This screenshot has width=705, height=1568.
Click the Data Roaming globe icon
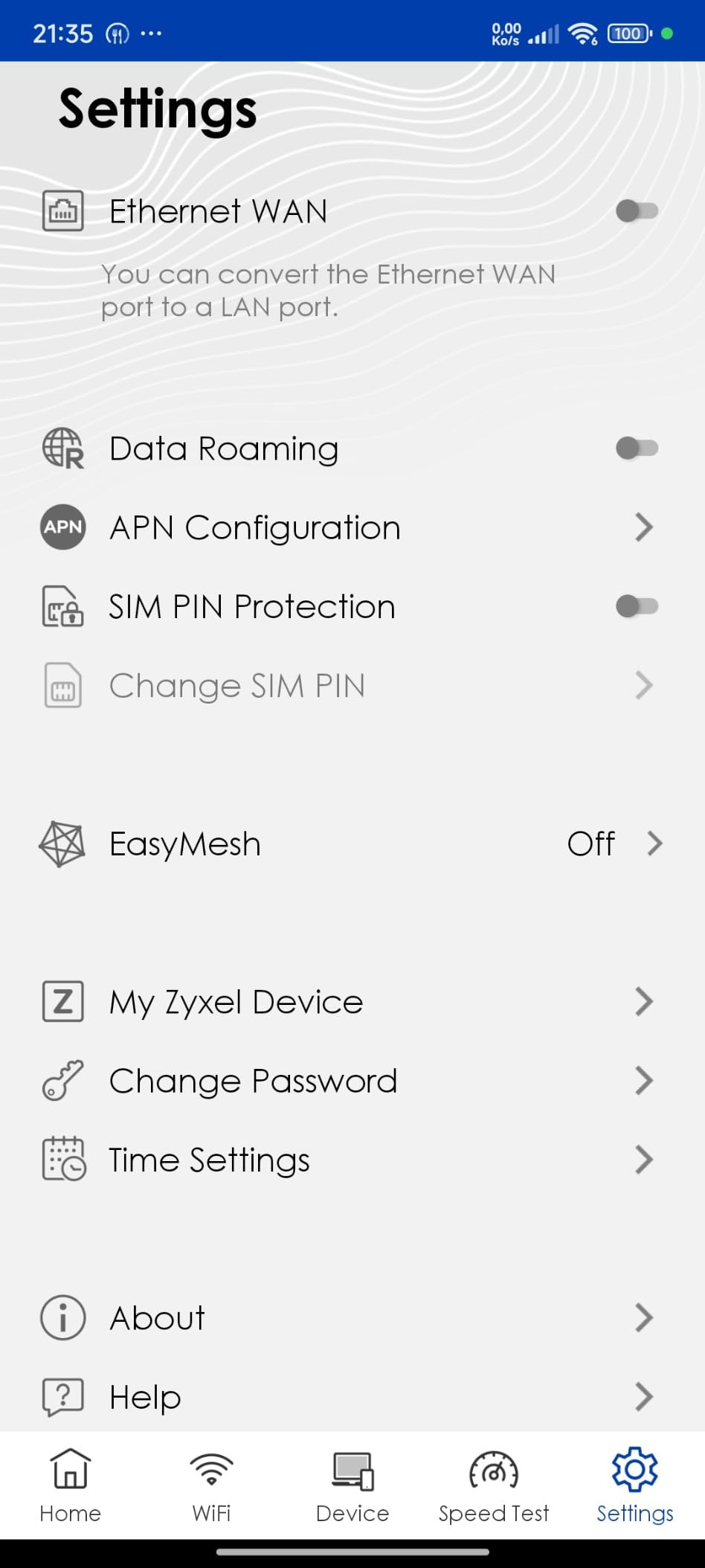coord(62,448)
